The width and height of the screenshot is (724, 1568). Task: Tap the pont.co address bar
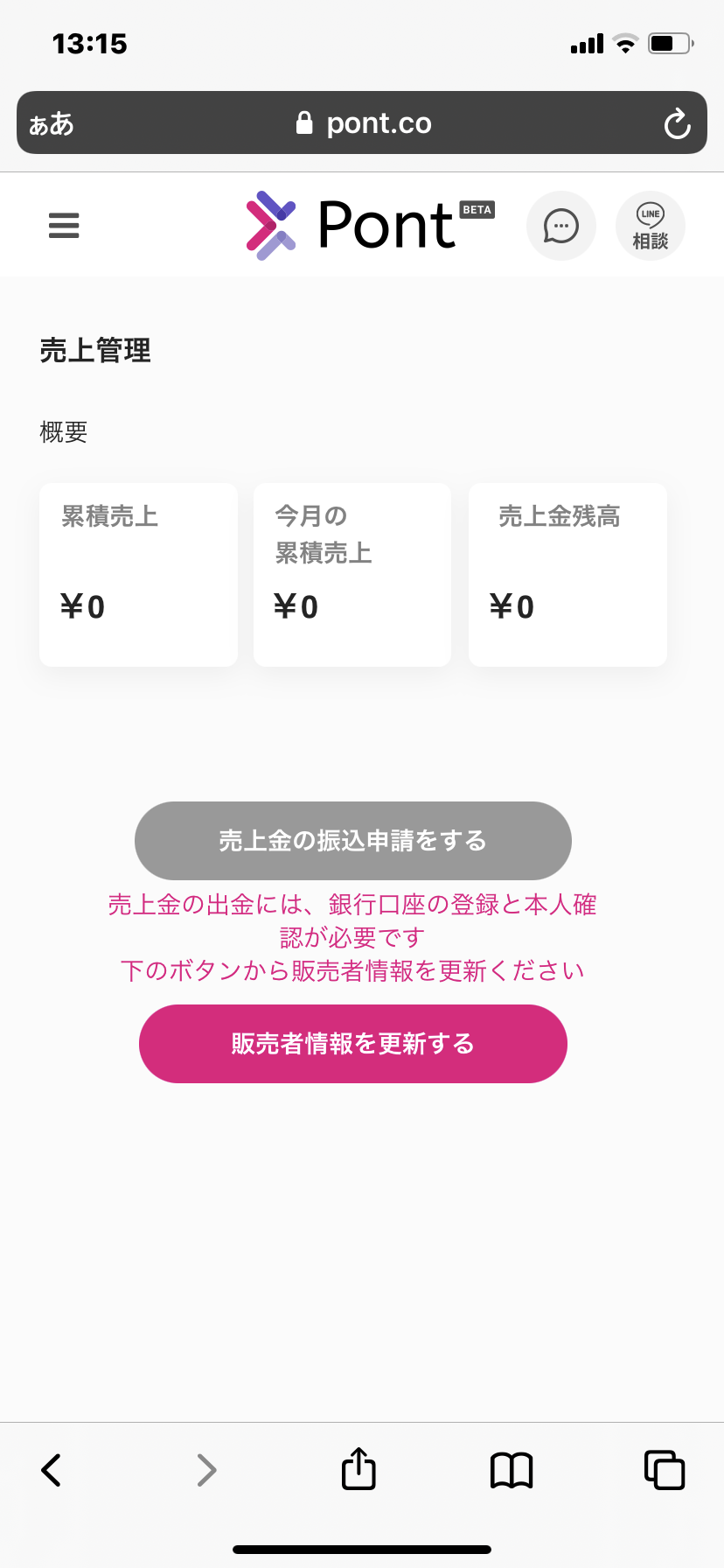[x=362, y=122]
